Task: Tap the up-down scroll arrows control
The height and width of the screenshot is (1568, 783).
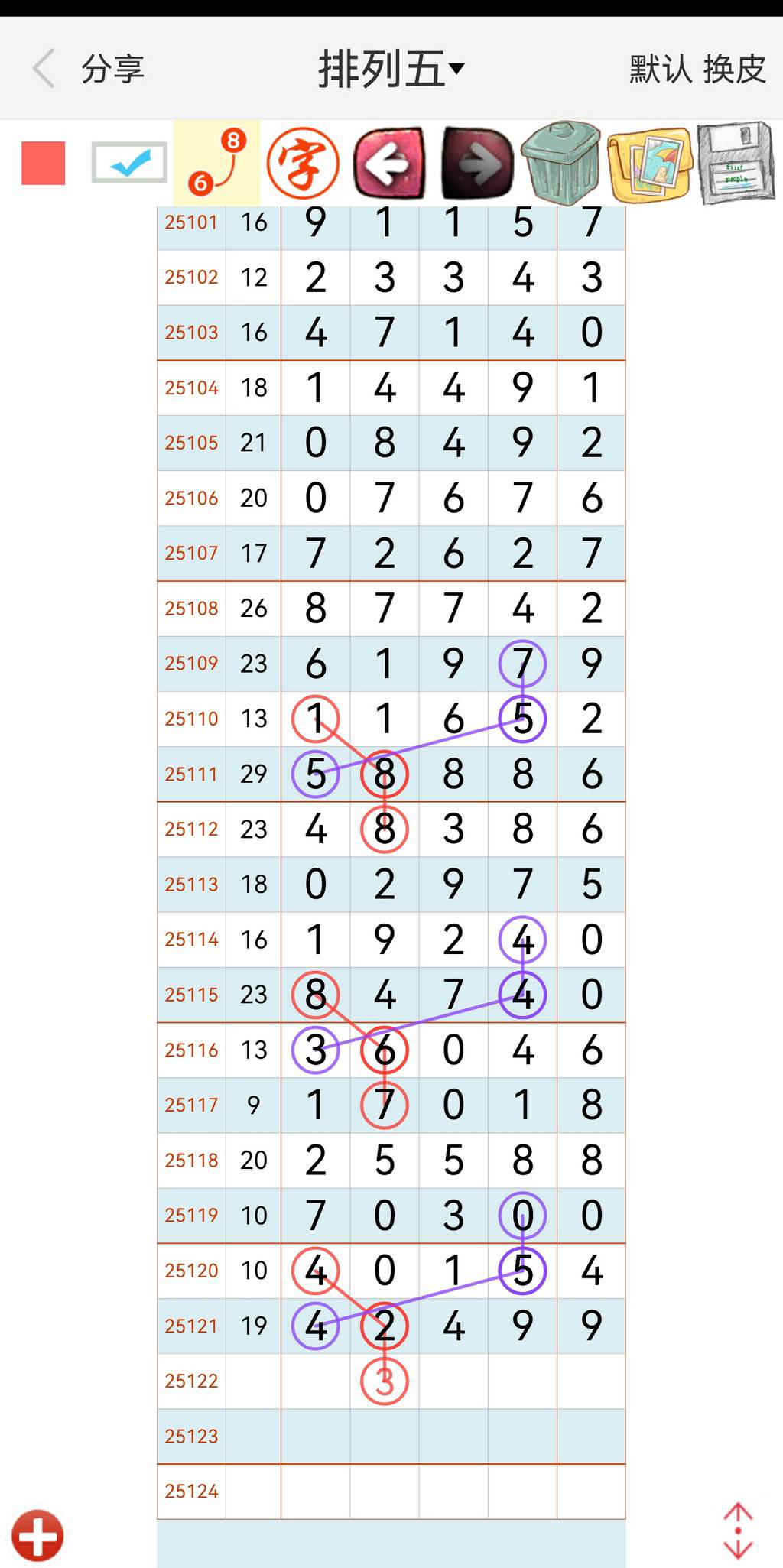Action: (x=737, y=1529)
